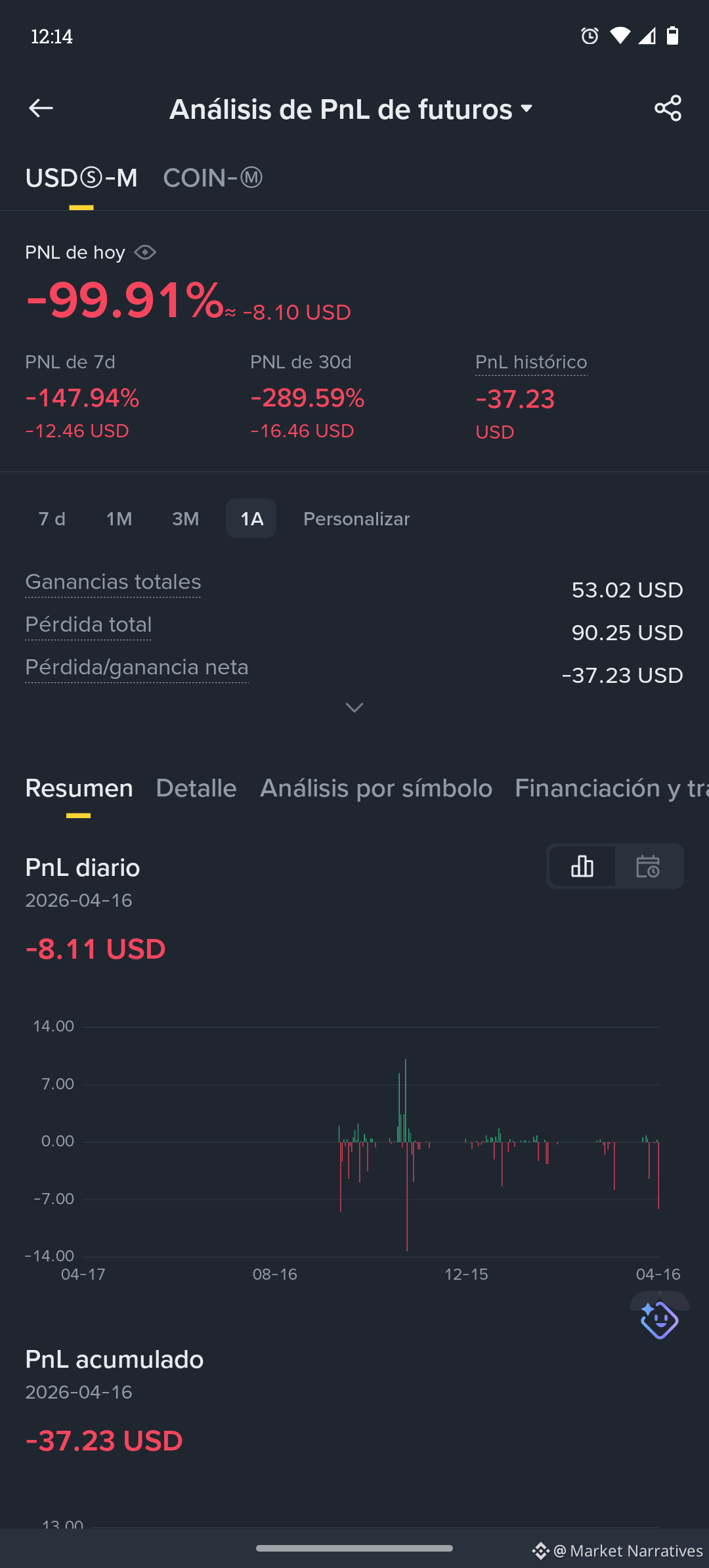Show PnL diario as bar chart
The image size is (709, 1568).
click(x=582, y=866)
